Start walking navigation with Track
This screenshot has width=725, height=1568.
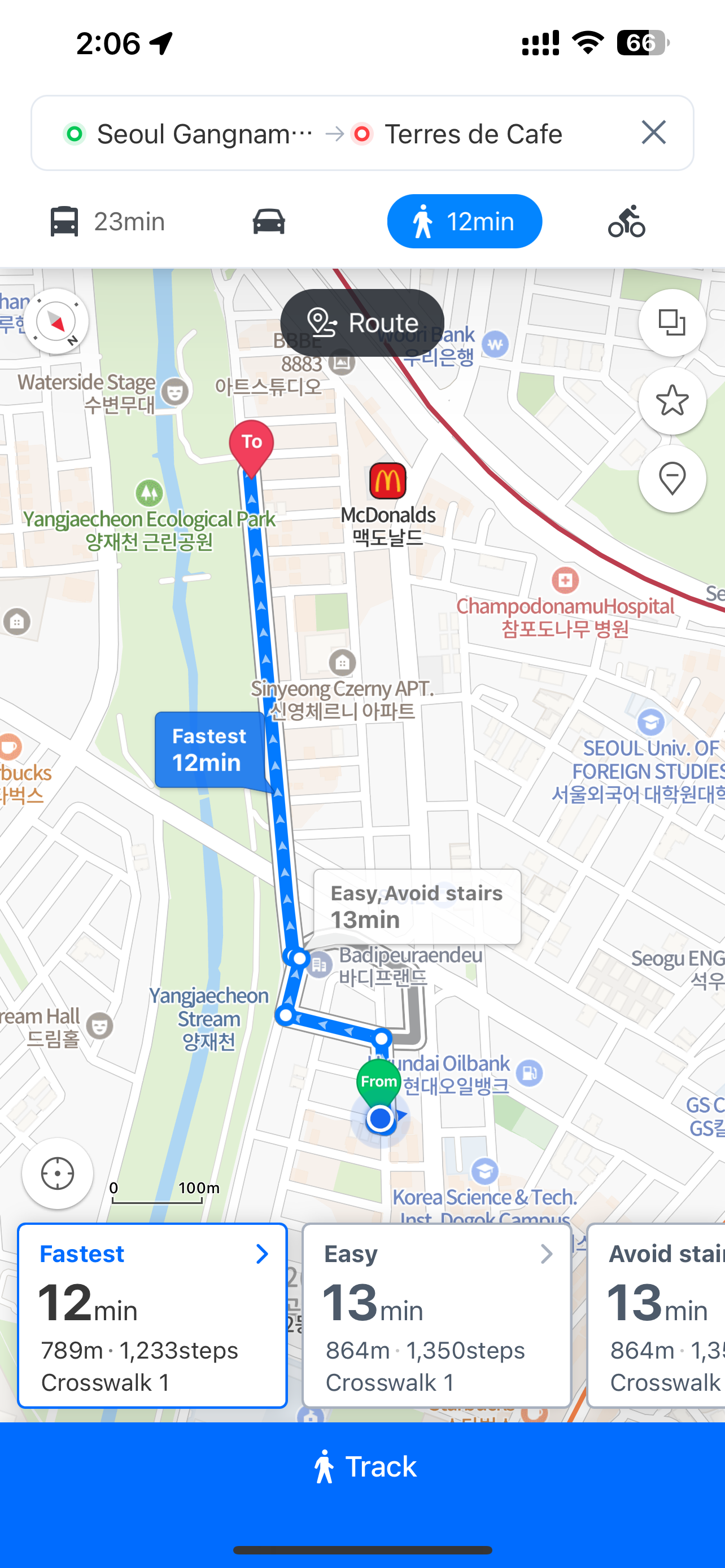tap(363, 1466)
